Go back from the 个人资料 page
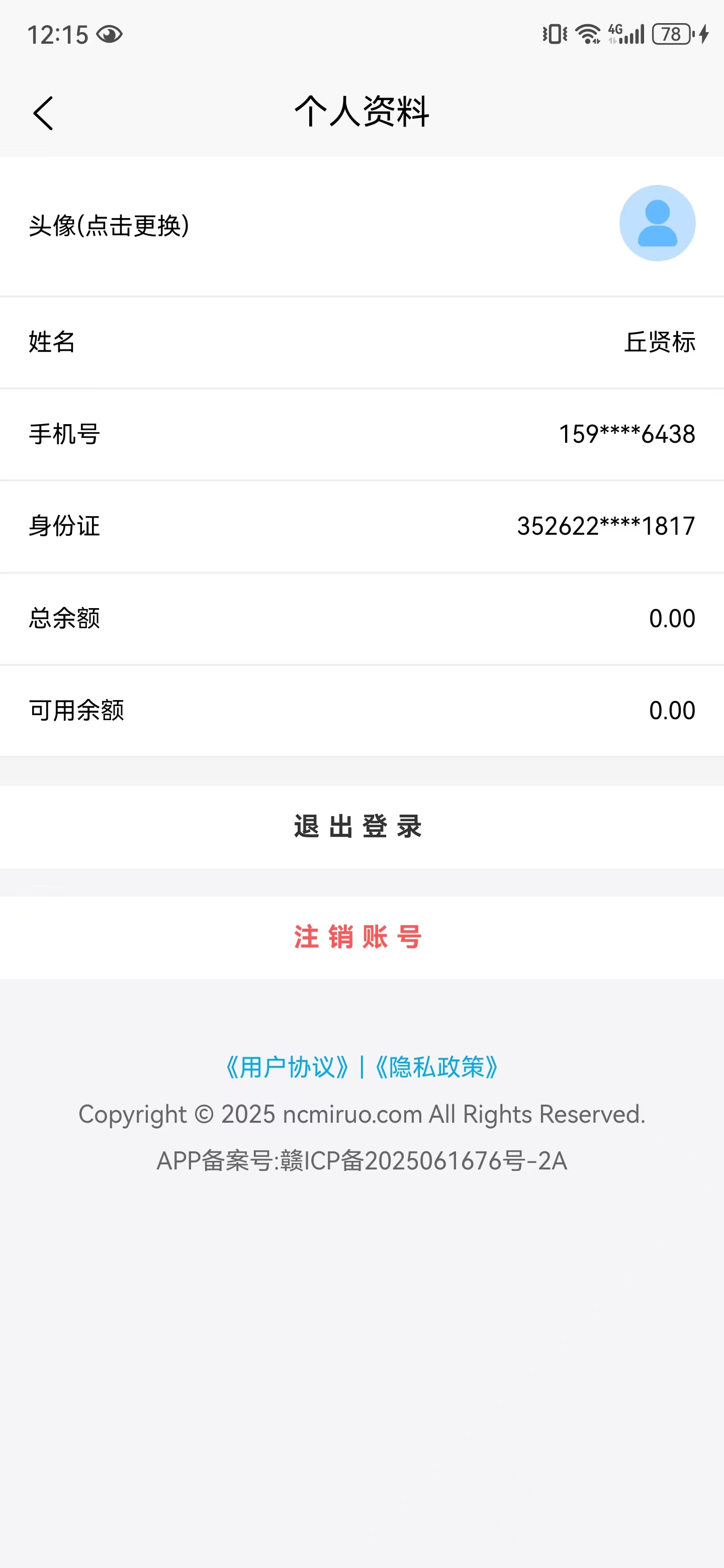The image size is (724, 1568). (x=43, y=113)
